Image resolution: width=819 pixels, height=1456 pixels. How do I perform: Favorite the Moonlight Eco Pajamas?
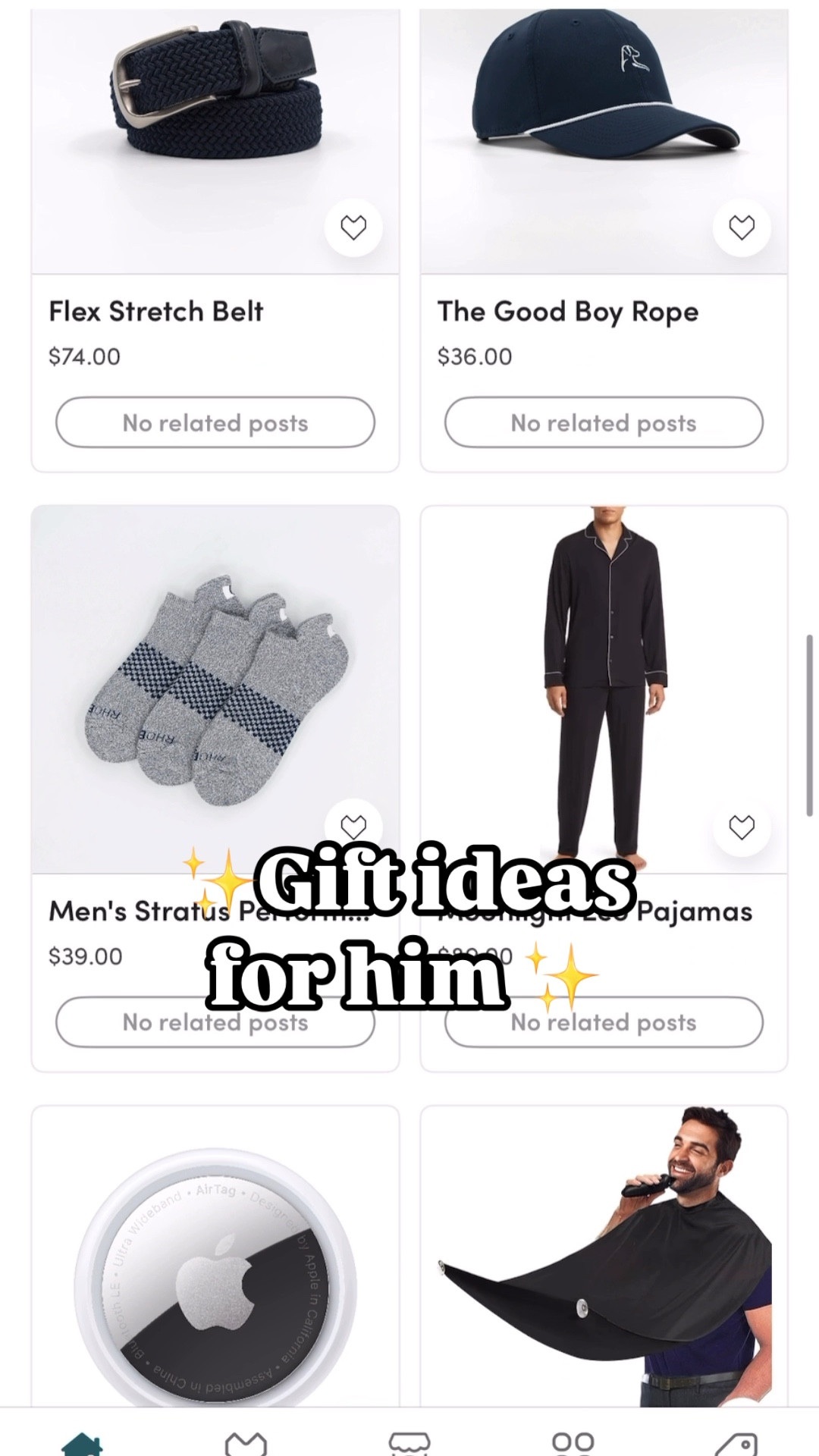click(x=742, y=827)
